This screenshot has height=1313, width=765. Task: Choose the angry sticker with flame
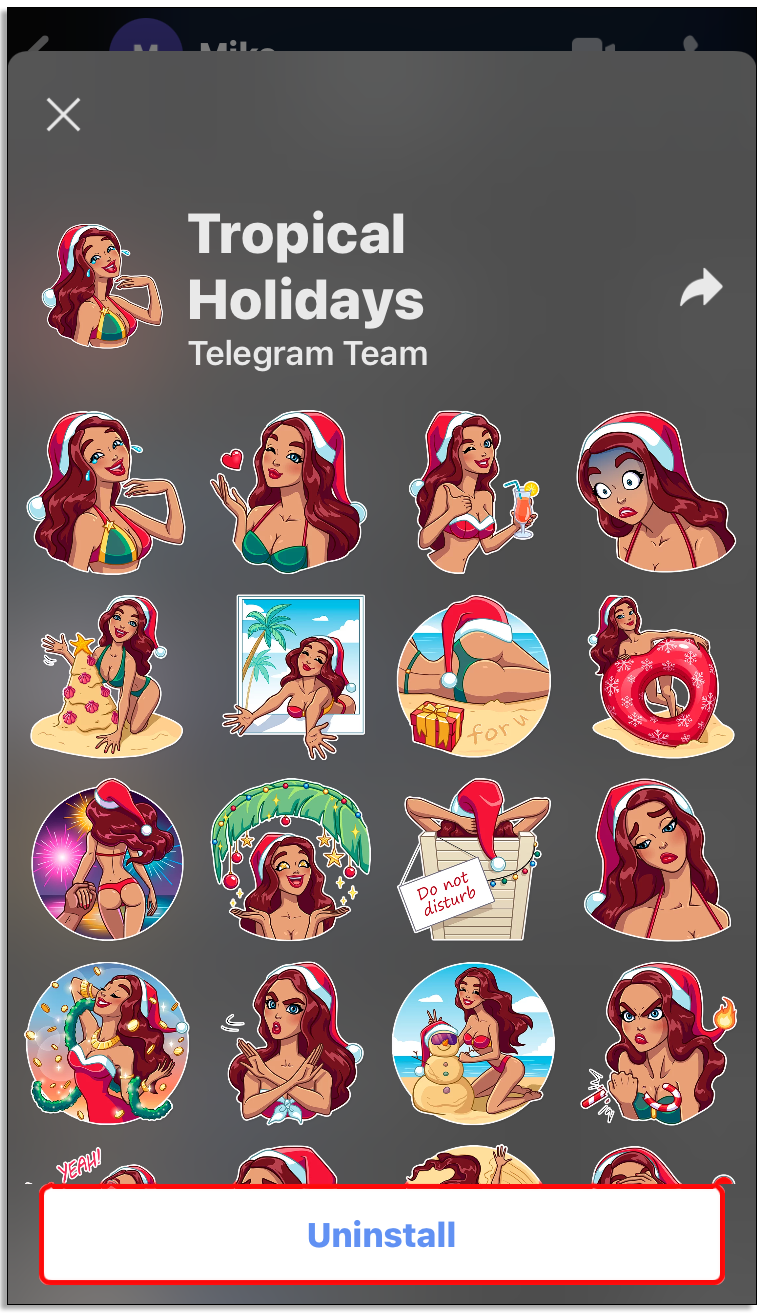click(x=658, y=1042)
